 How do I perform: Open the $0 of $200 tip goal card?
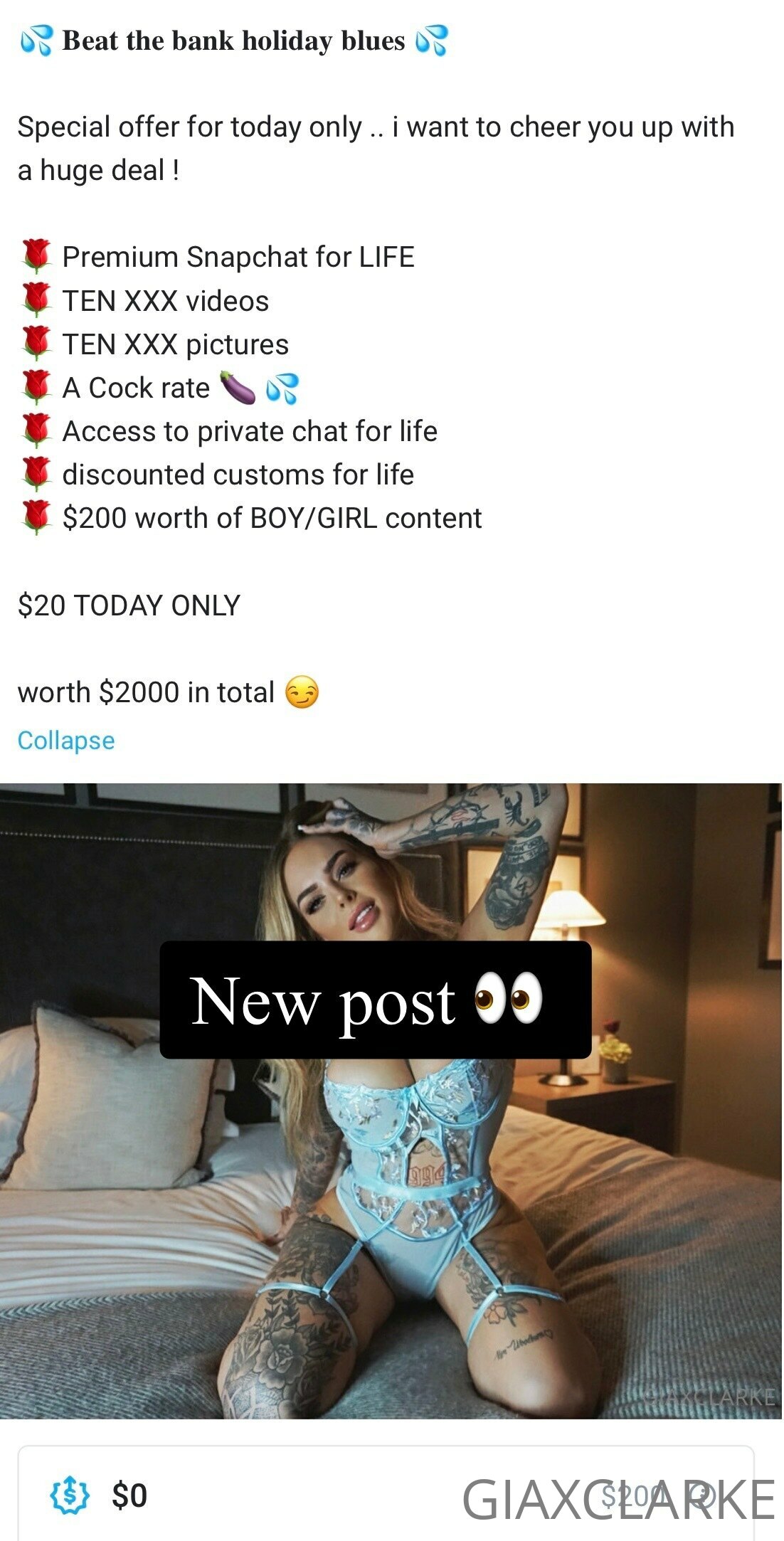386,1494
